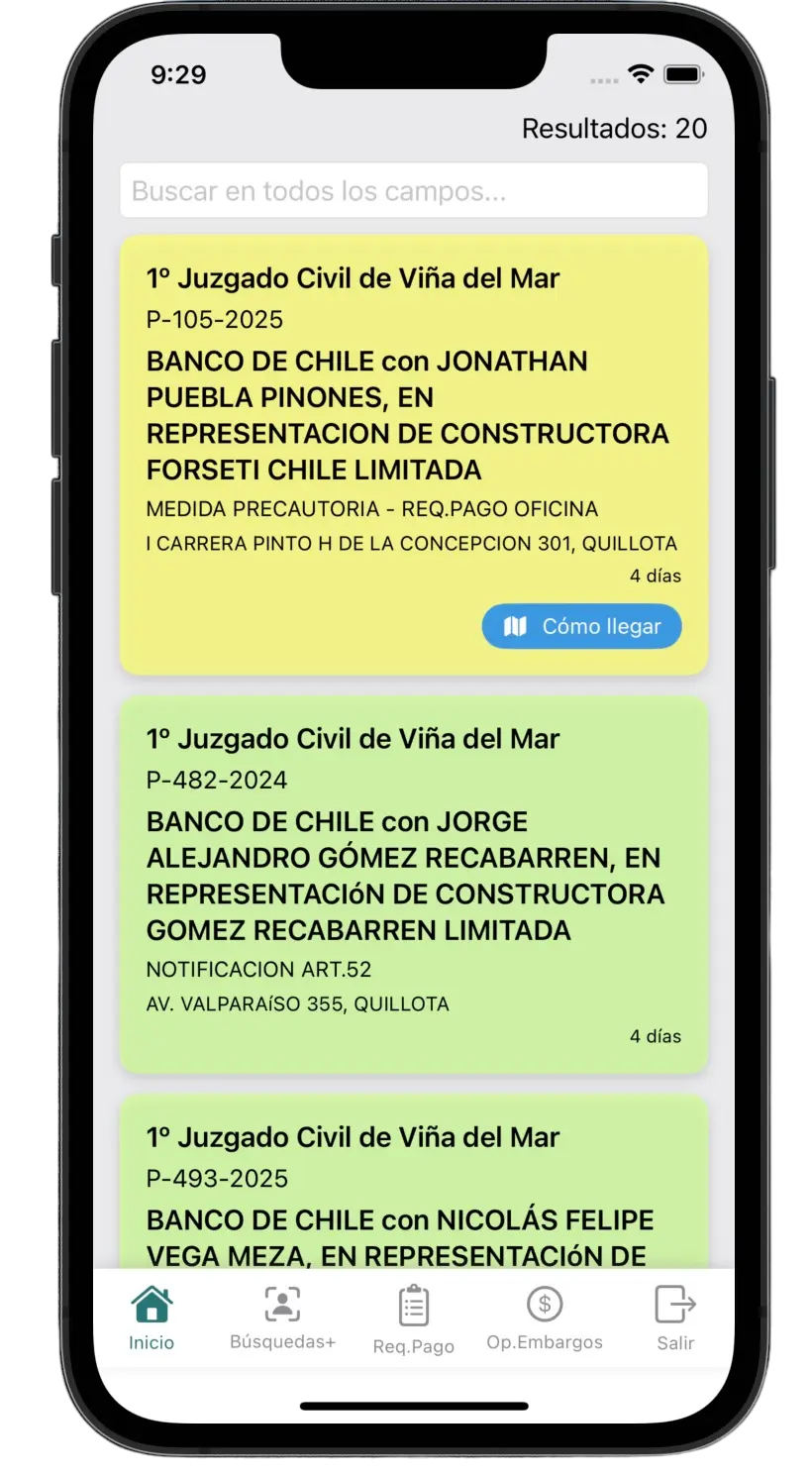
Task: Tap 'Cómo llegar' on case P-105-2025
Action: (581, 626)
